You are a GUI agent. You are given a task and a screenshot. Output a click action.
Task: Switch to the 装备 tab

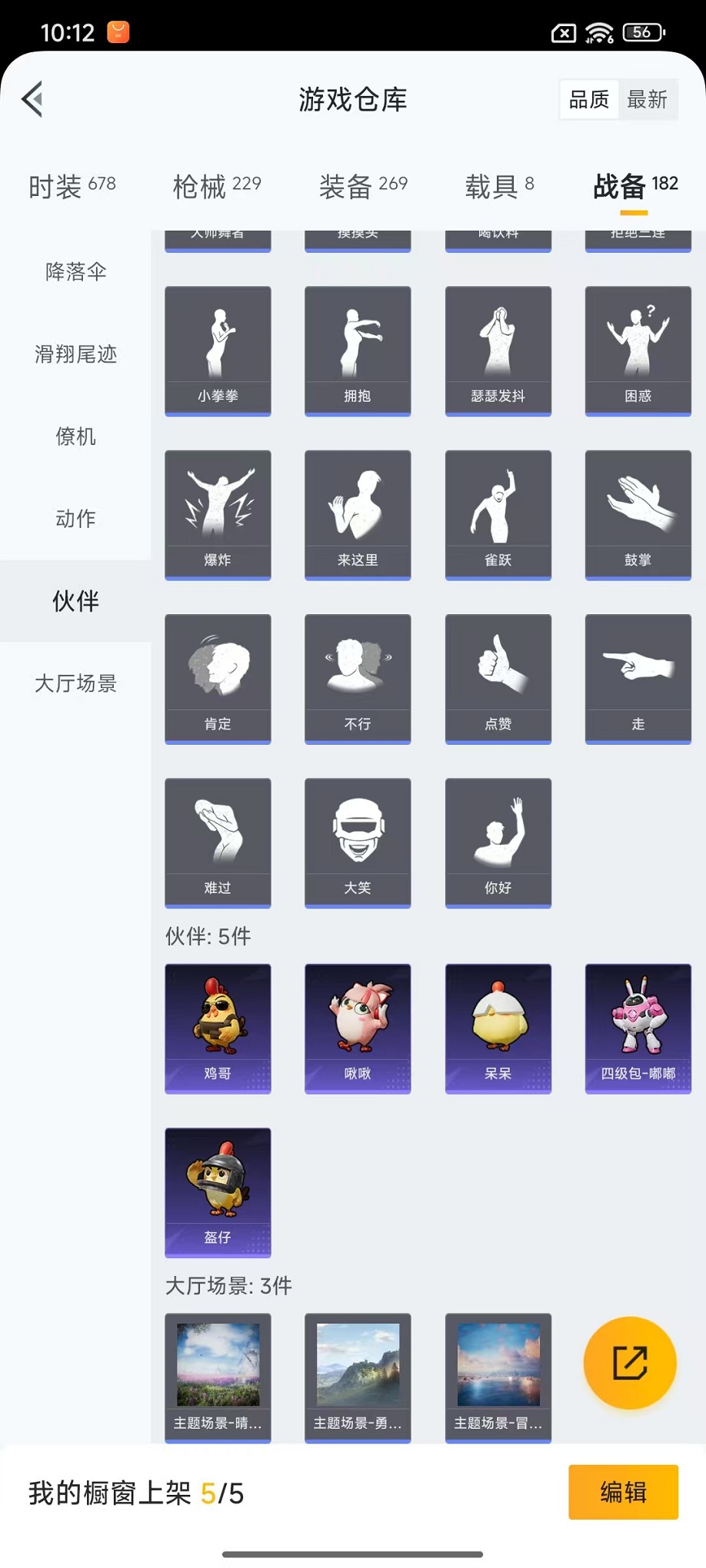tap(363, 185)
